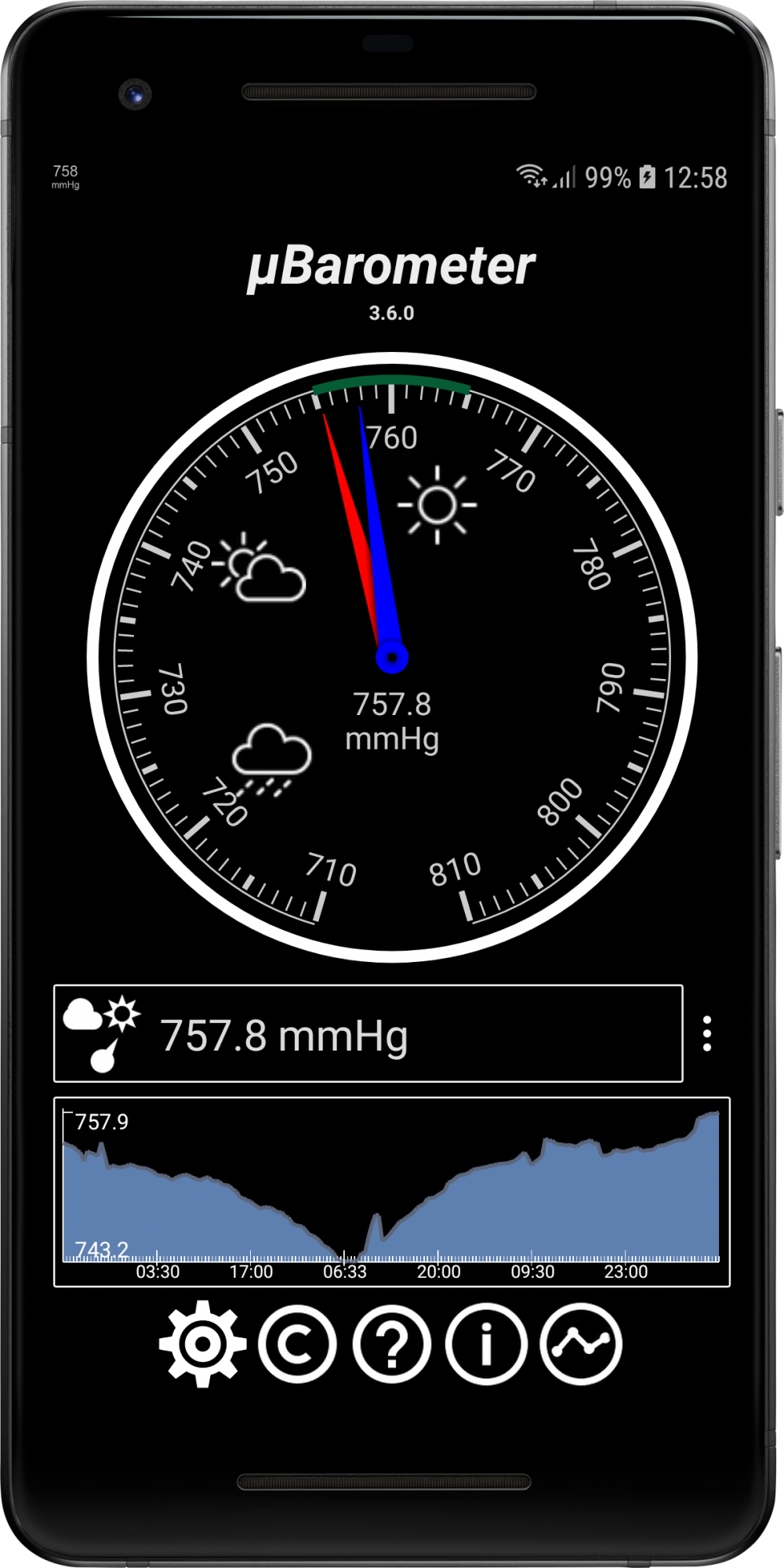Tap the copyright icon
Image resolution: width=784 pixels, height=1568 pixels.
click(297, 1344)
